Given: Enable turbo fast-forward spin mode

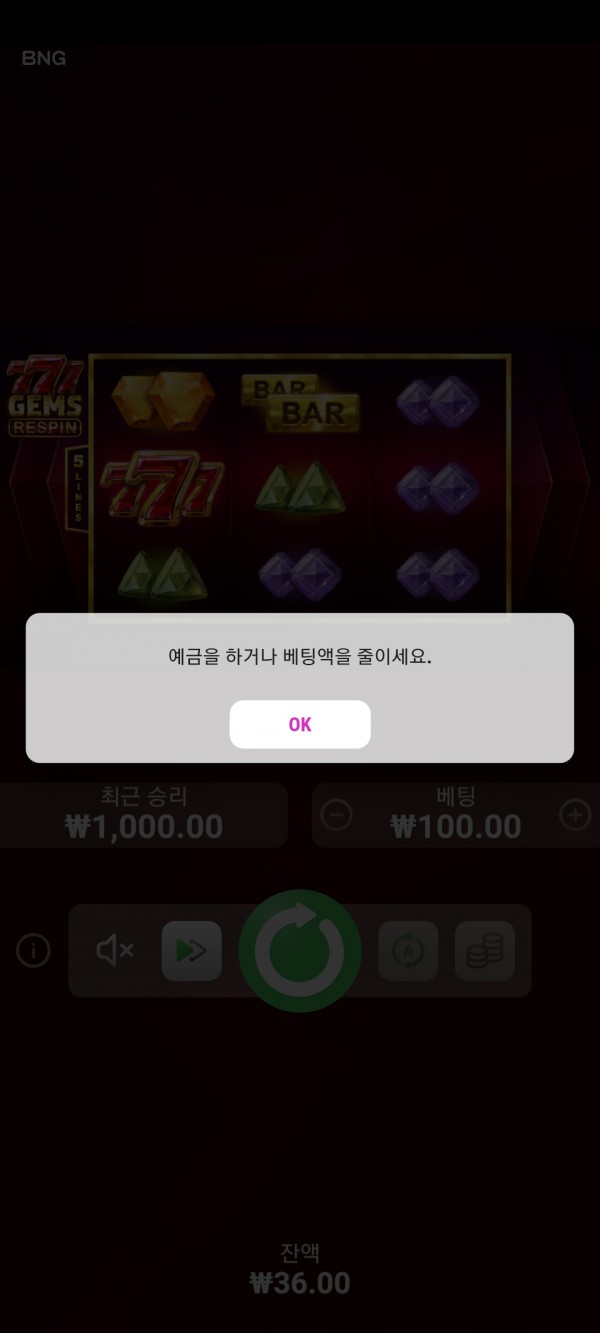Looking at the screenshot, I should pyautogui.click(x=191, y=951).
